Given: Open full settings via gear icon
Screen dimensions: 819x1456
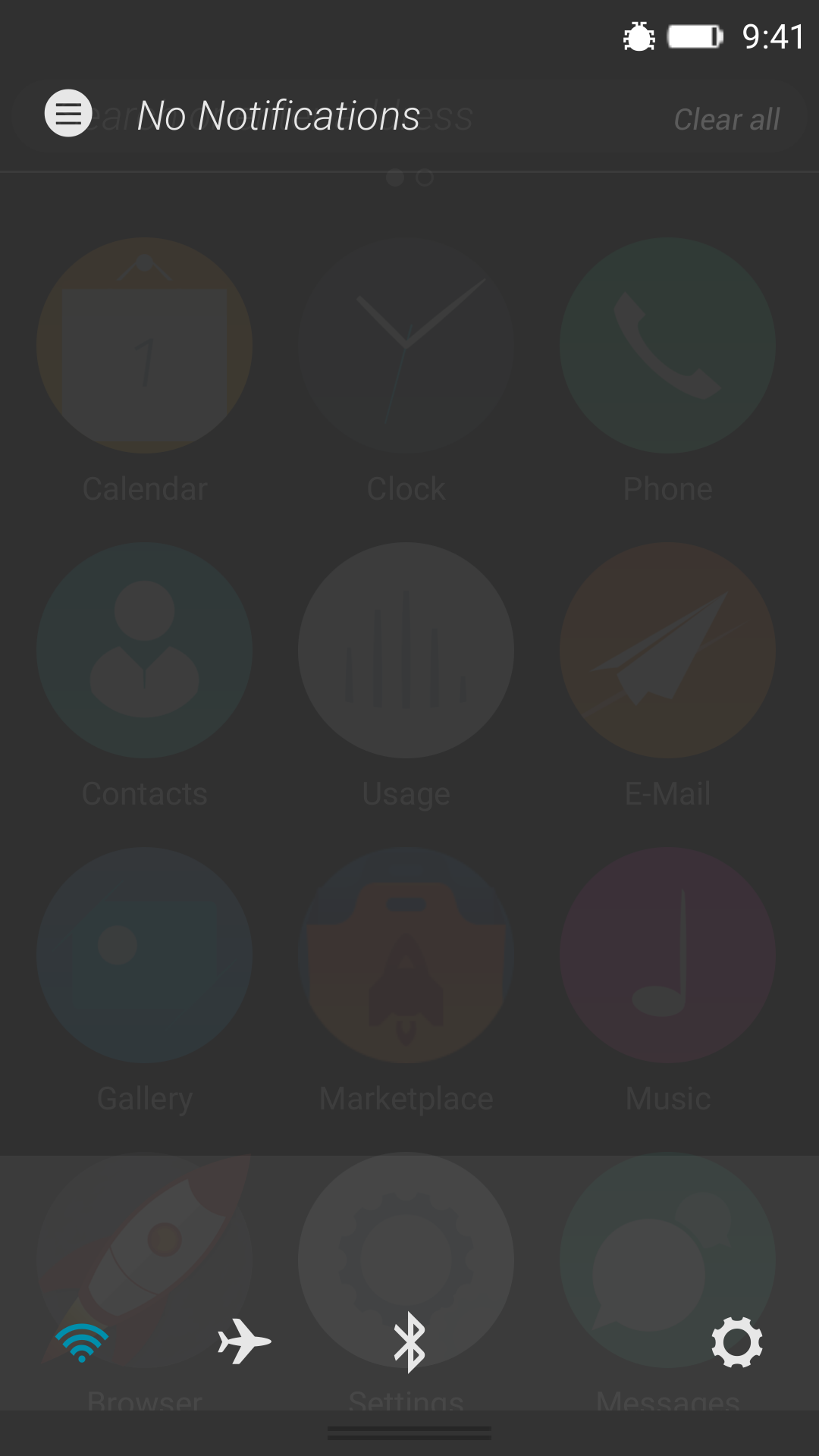Looking at the screenshot, I should [736, 1342].
